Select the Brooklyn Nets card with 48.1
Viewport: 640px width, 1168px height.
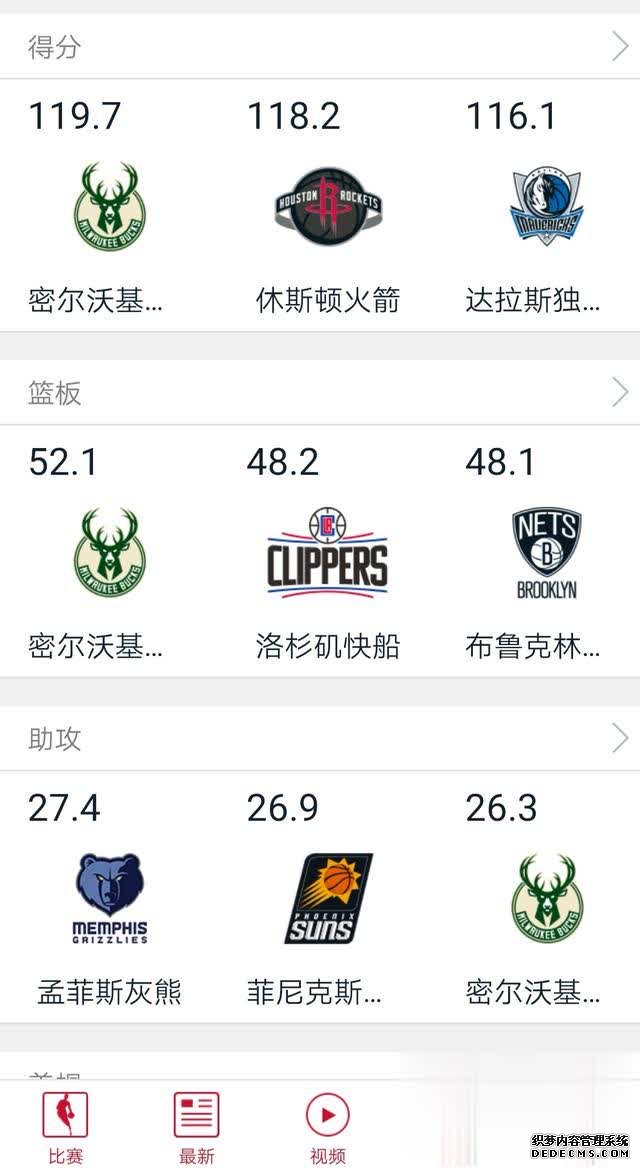pyautogui.click(x=545, y=552)
